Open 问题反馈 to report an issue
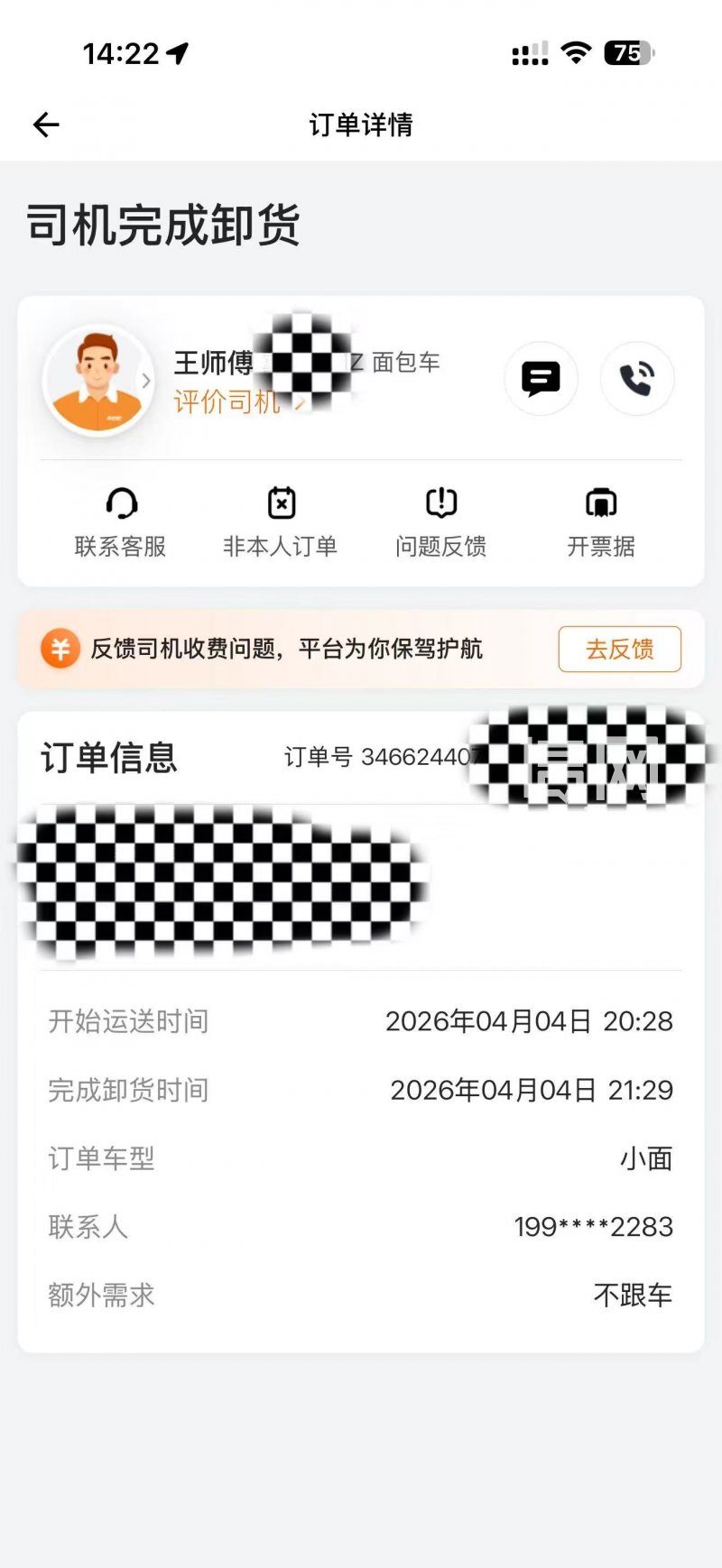 click(x=441, y=522)
